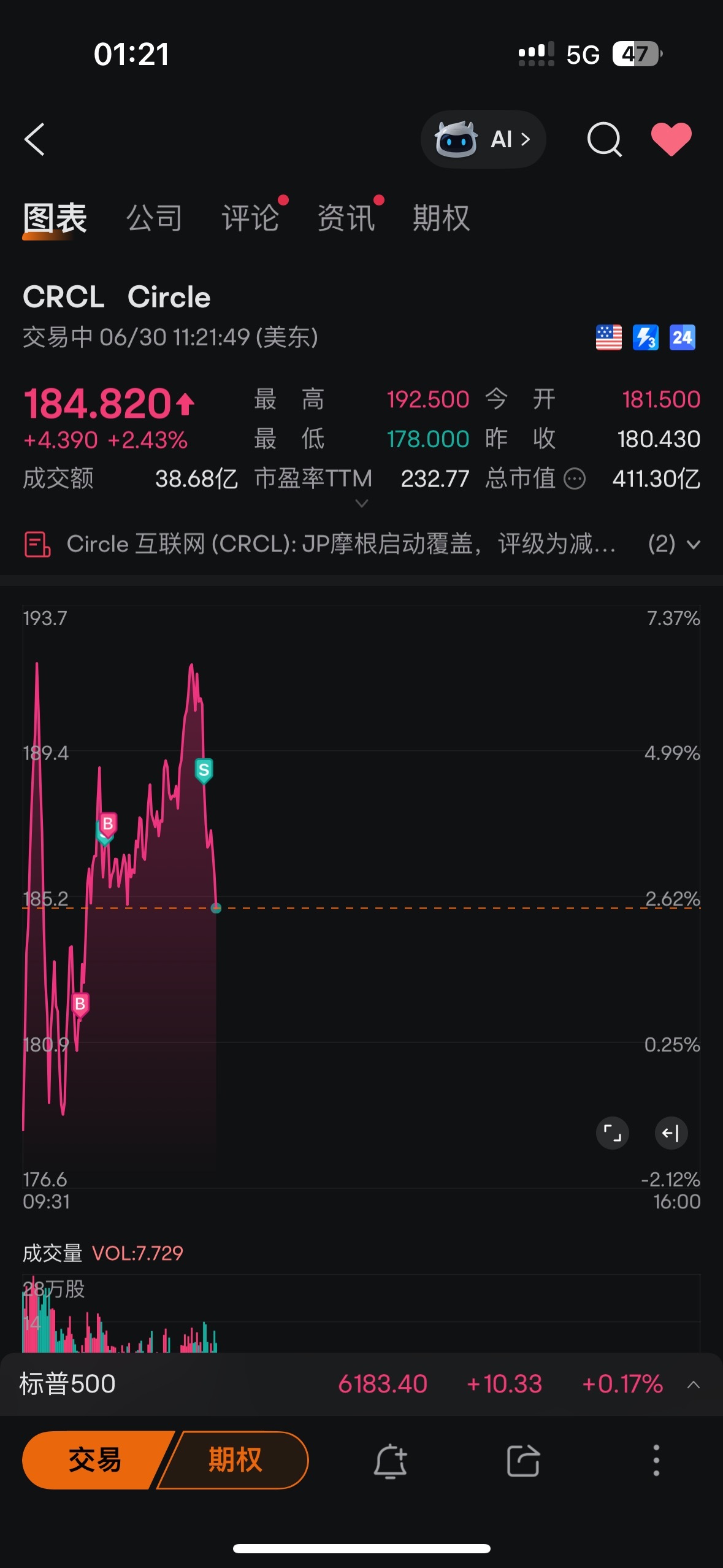Switch to the 资讯 tab

click(346, 218)
